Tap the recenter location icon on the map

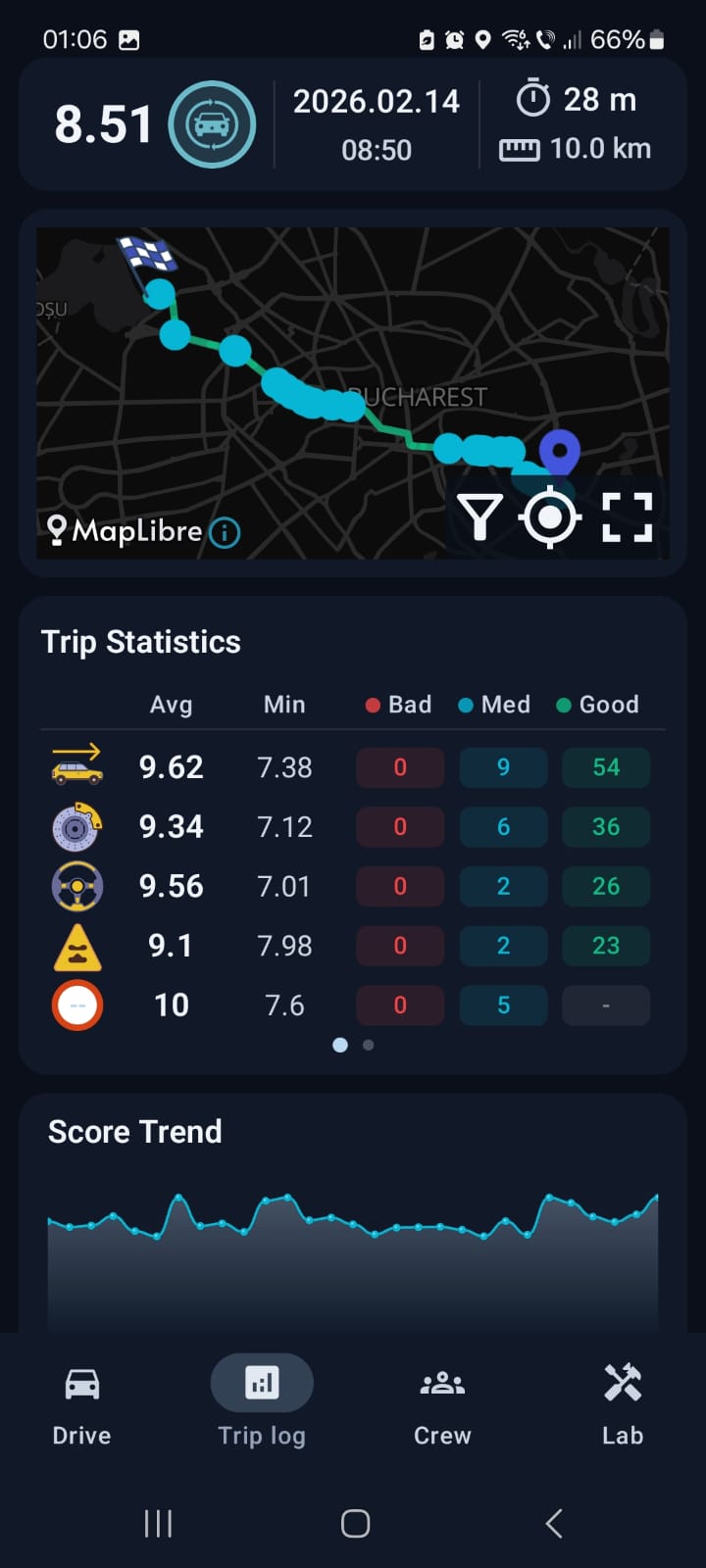[552, 516]
